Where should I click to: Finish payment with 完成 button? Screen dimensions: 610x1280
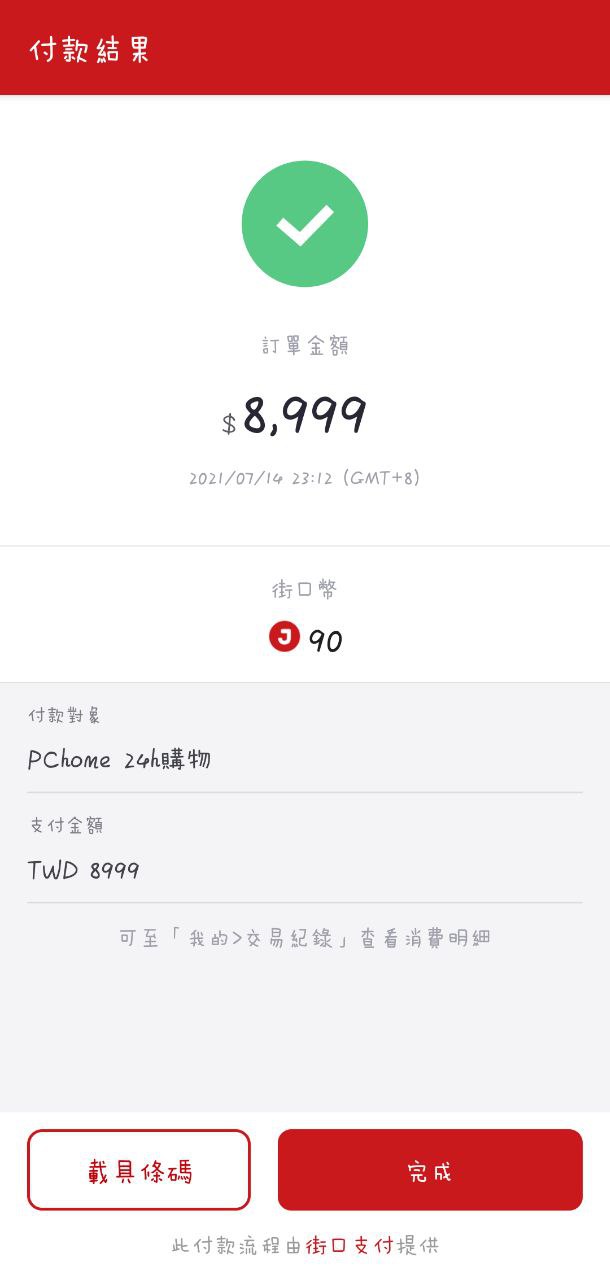click(x=430, y=1170)
